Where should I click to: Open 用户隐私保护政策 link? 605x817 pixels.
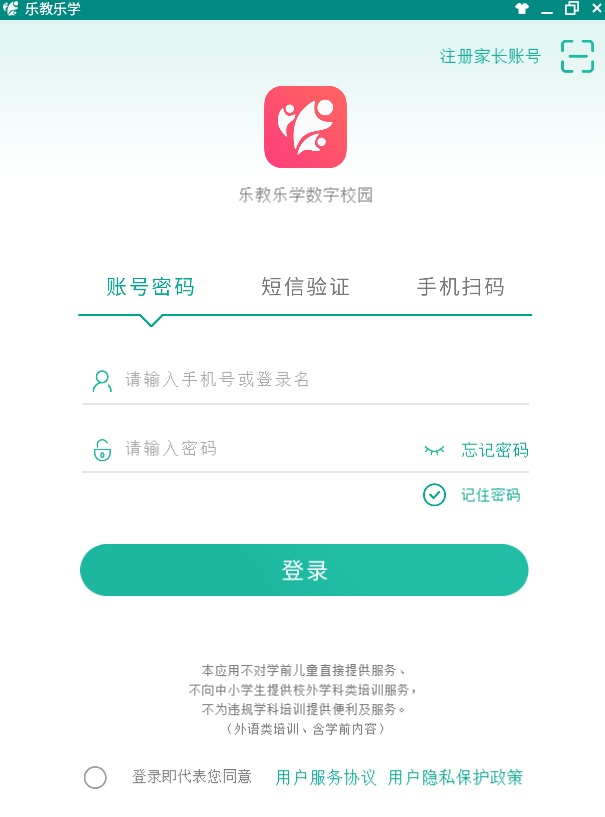click(x=455, y=777)
